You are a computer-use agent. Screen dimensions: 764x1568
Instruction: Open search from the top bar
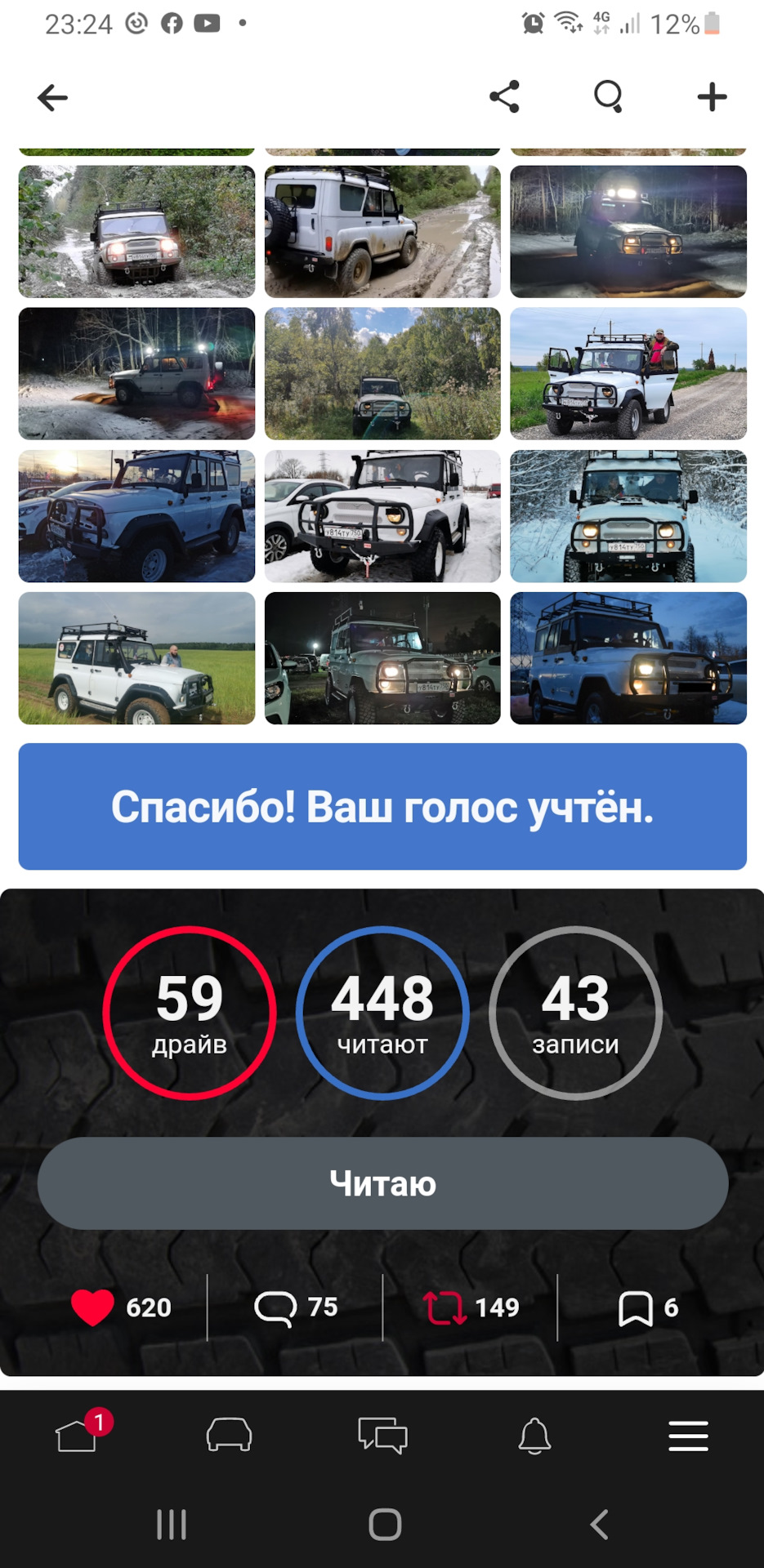click(x=608, y=96)
